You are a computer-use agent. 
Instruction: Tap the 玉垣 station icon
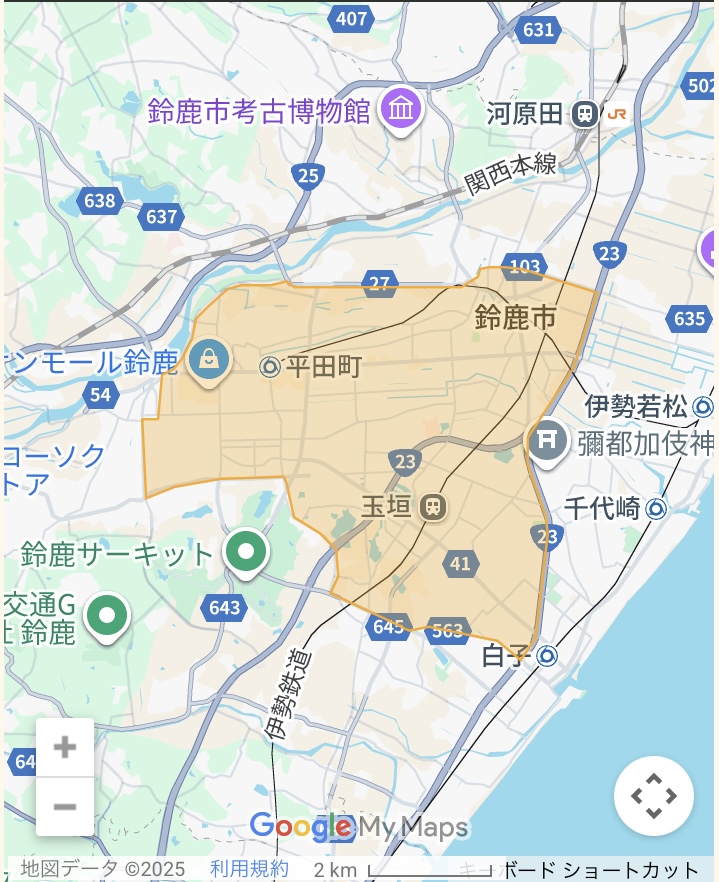(x=434, y=507)
